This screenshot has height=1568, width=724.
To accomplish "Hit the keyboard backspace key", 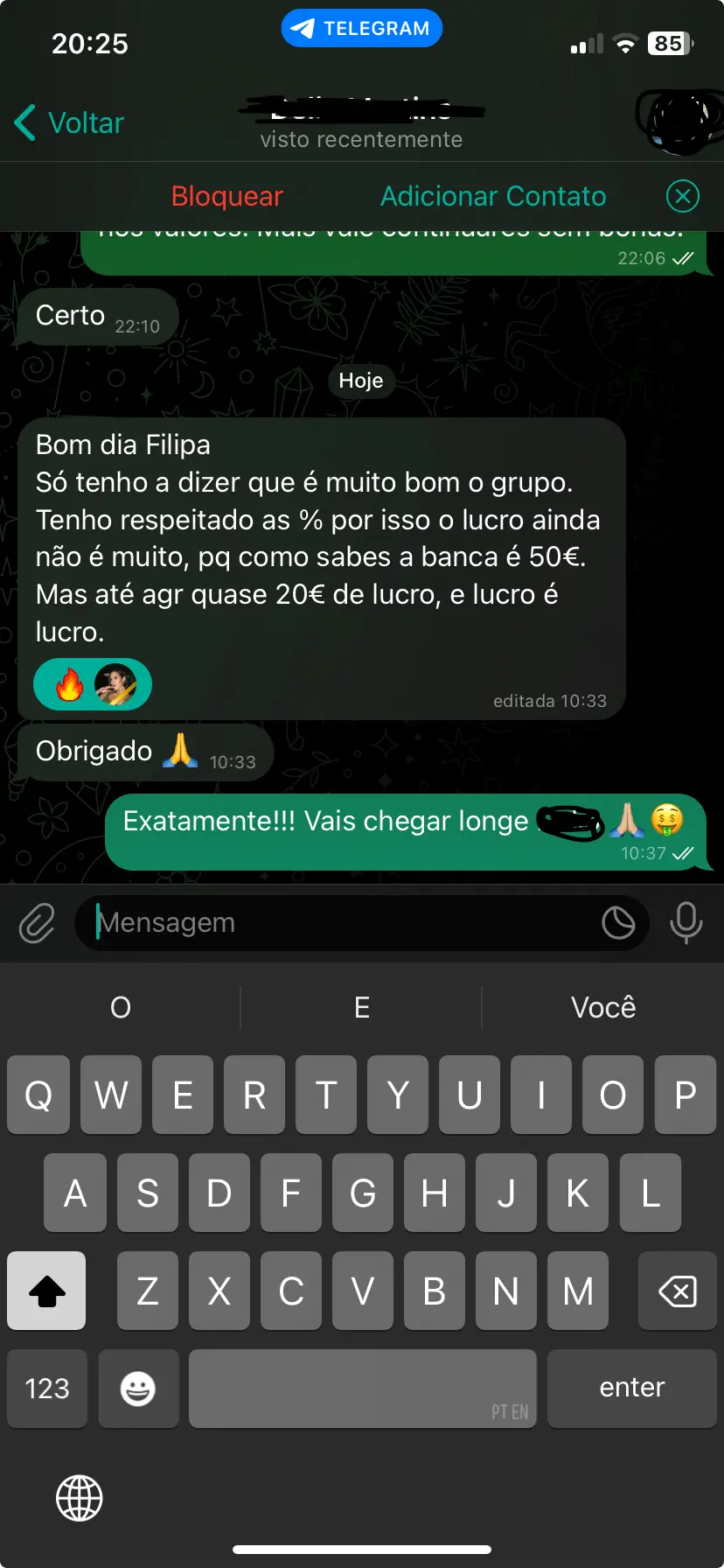I will (x=678, y=1291).
